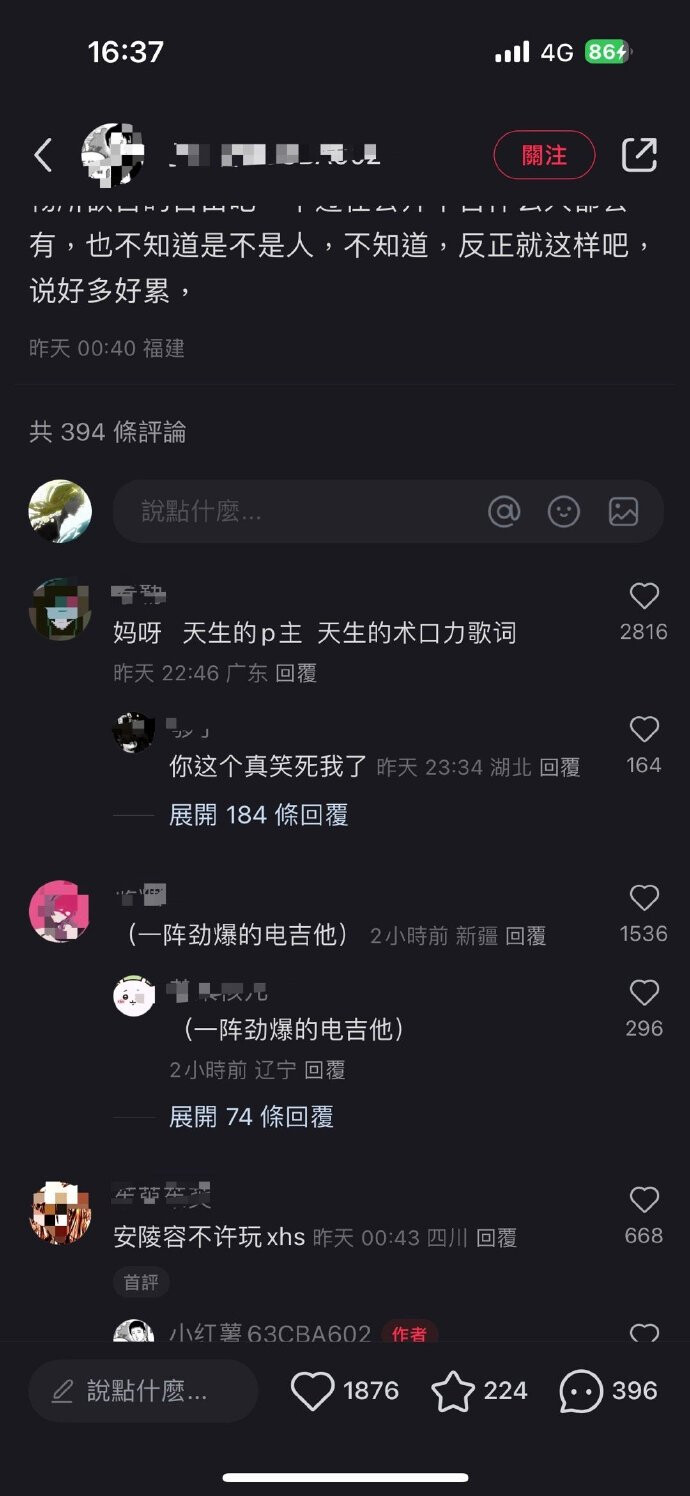Bookmark the post using the star icon
The width and height of the screenshot is (690, 1496).
pos(453,1391)
